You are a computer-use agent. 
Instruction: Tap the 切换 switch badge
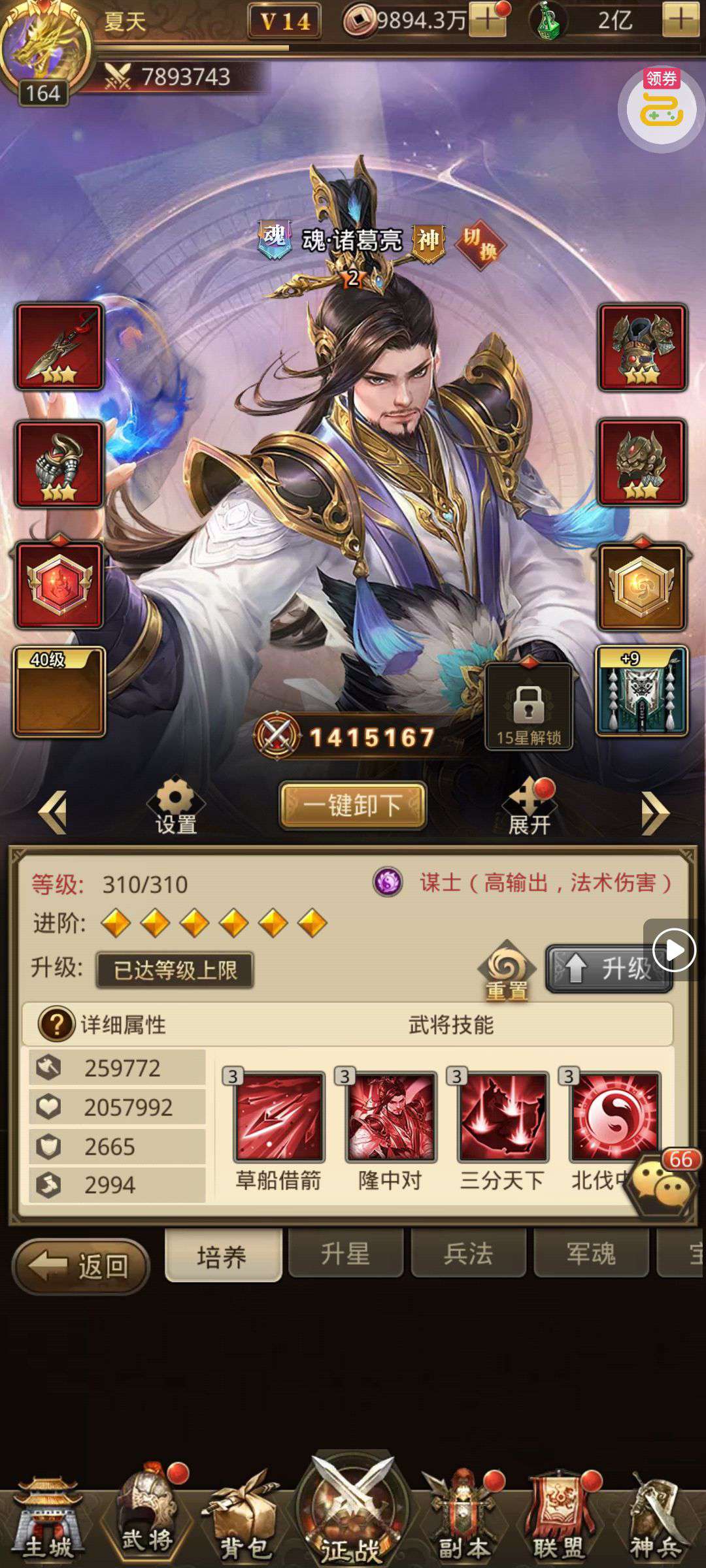coord(480,244)
